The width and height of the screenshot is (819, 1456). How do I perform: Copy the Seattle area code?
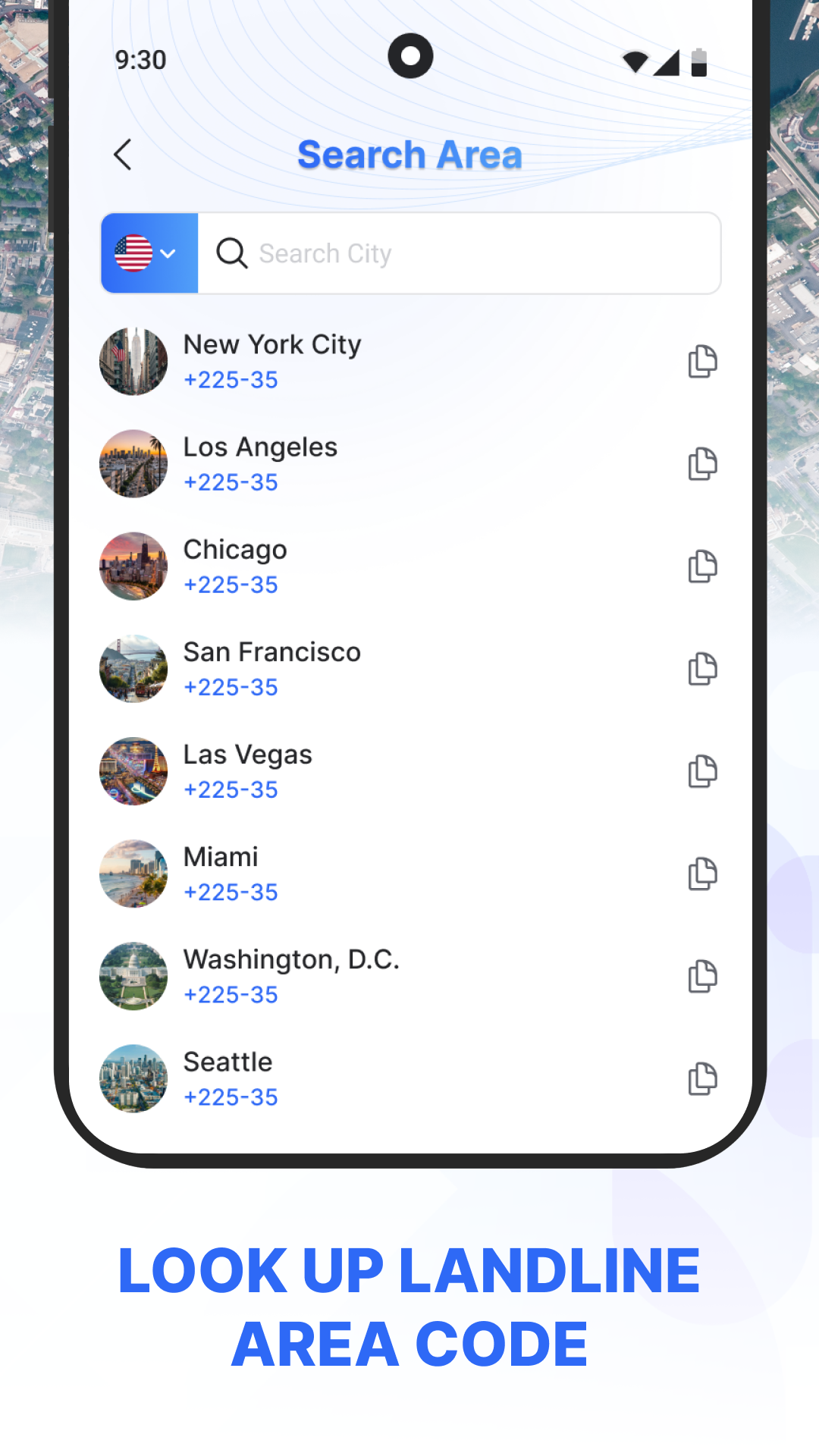(703, 1078)
